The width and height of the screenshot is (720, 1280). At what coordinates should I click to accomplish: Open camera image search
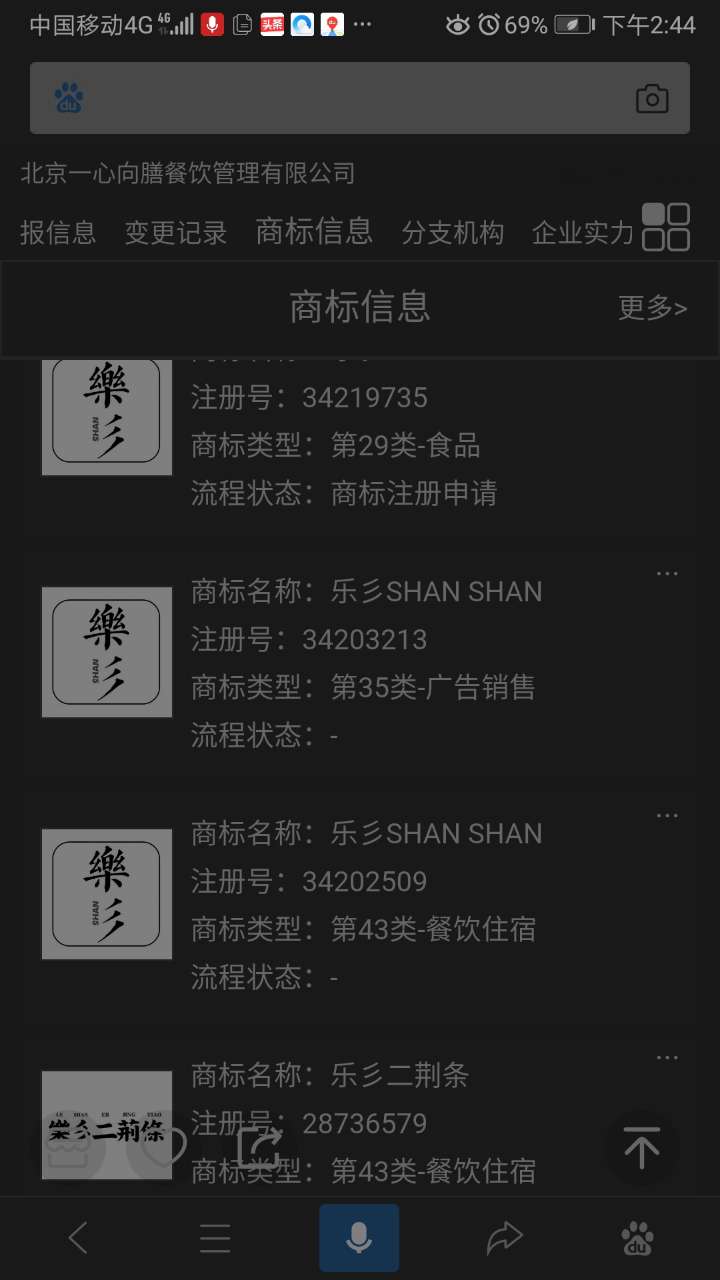652,99
